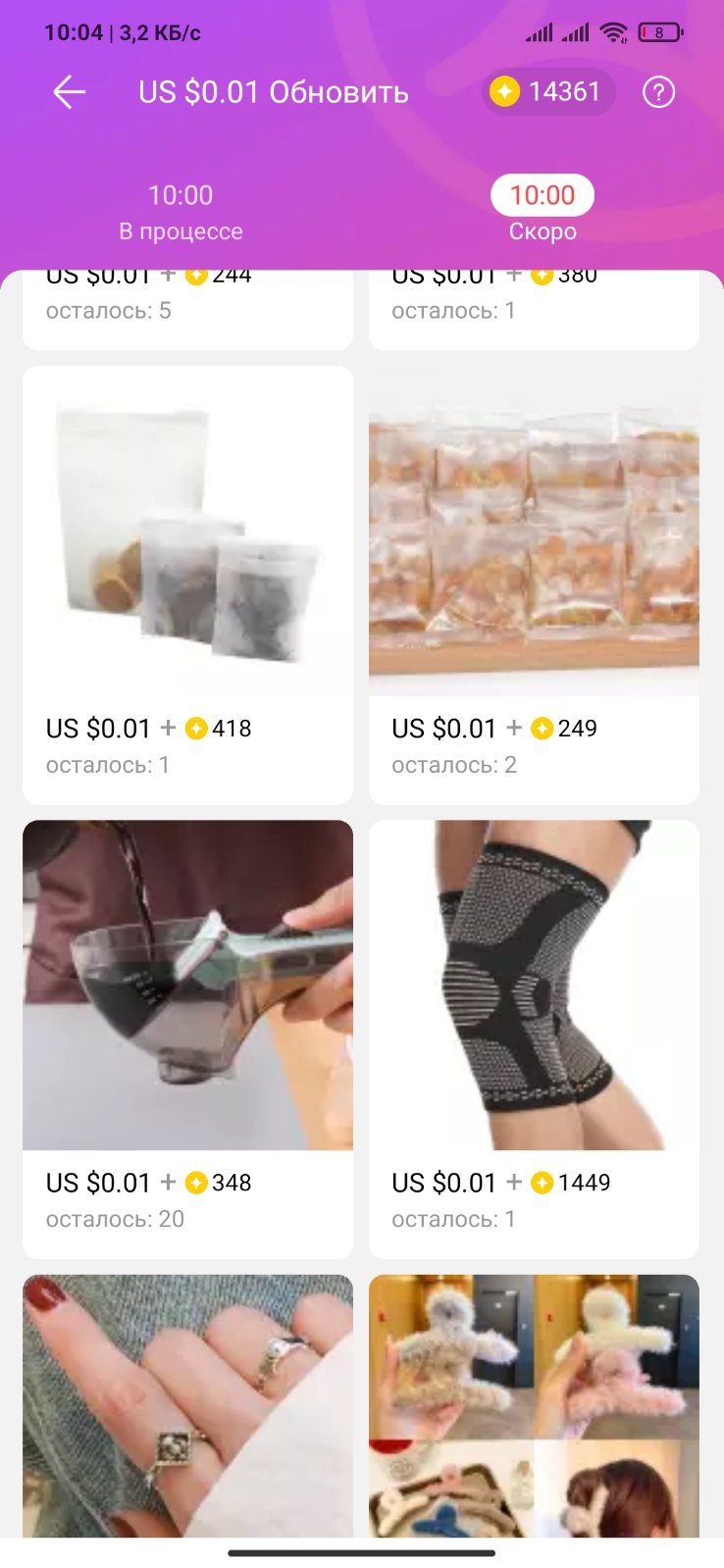Viewport: 724px width, 1568px height.
Task: Open the help question mark icon
Action: [658, 93]
